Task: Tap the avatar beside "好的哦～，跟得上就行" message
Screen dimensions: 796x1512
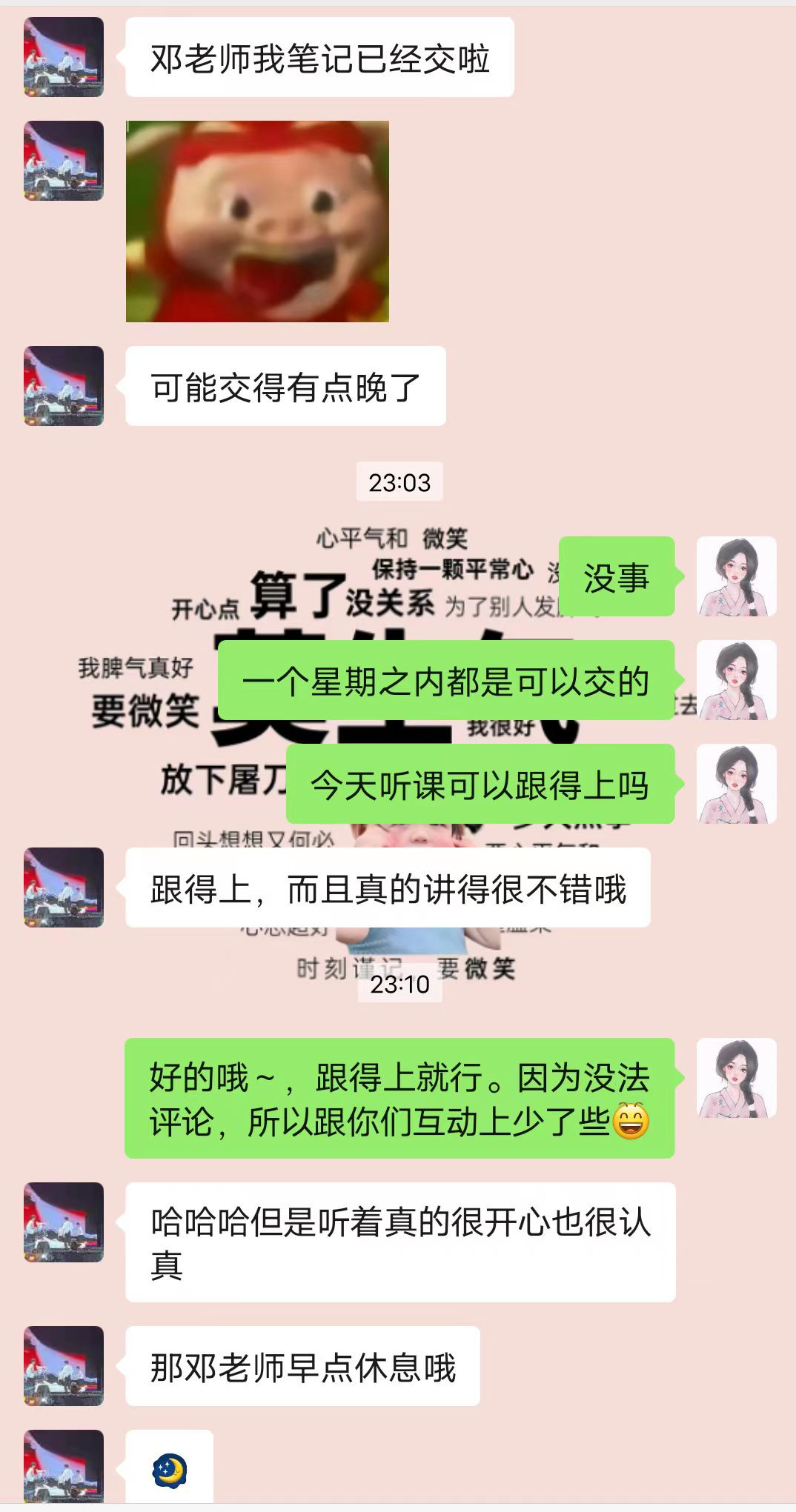Action: coord(736,1078)
